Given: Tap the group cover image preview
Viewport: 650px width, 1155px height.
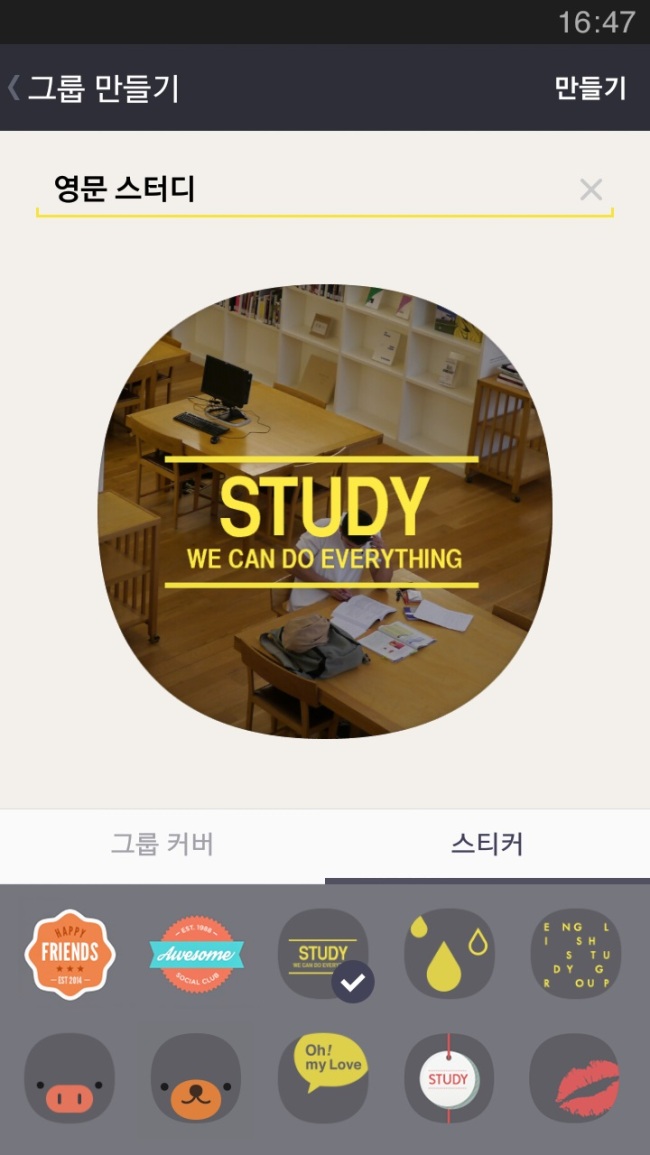Looking at the screenshot, I should coord(325,510).
